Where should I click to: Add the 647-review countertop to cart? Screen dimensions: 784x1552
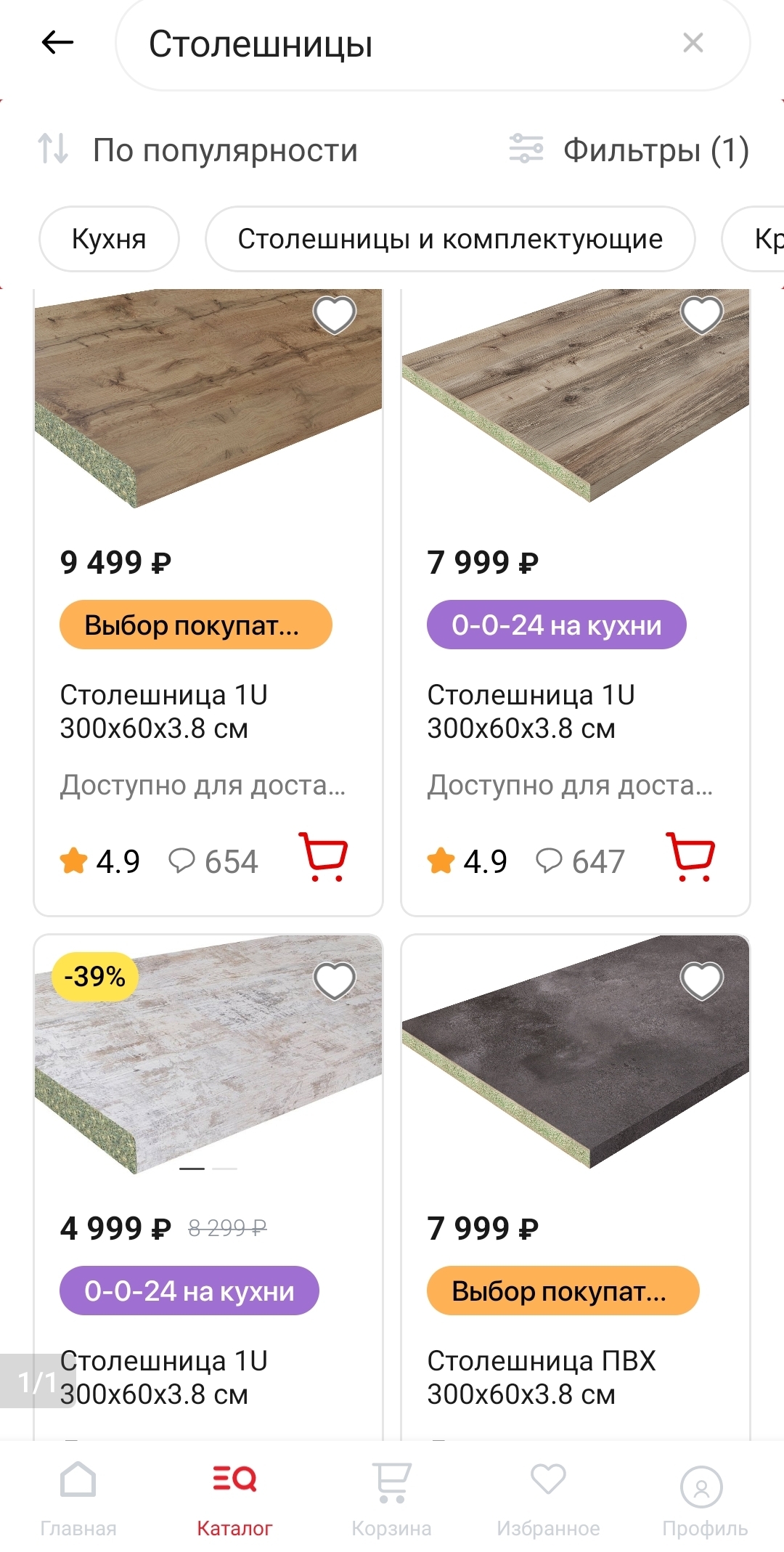point(691,858)
